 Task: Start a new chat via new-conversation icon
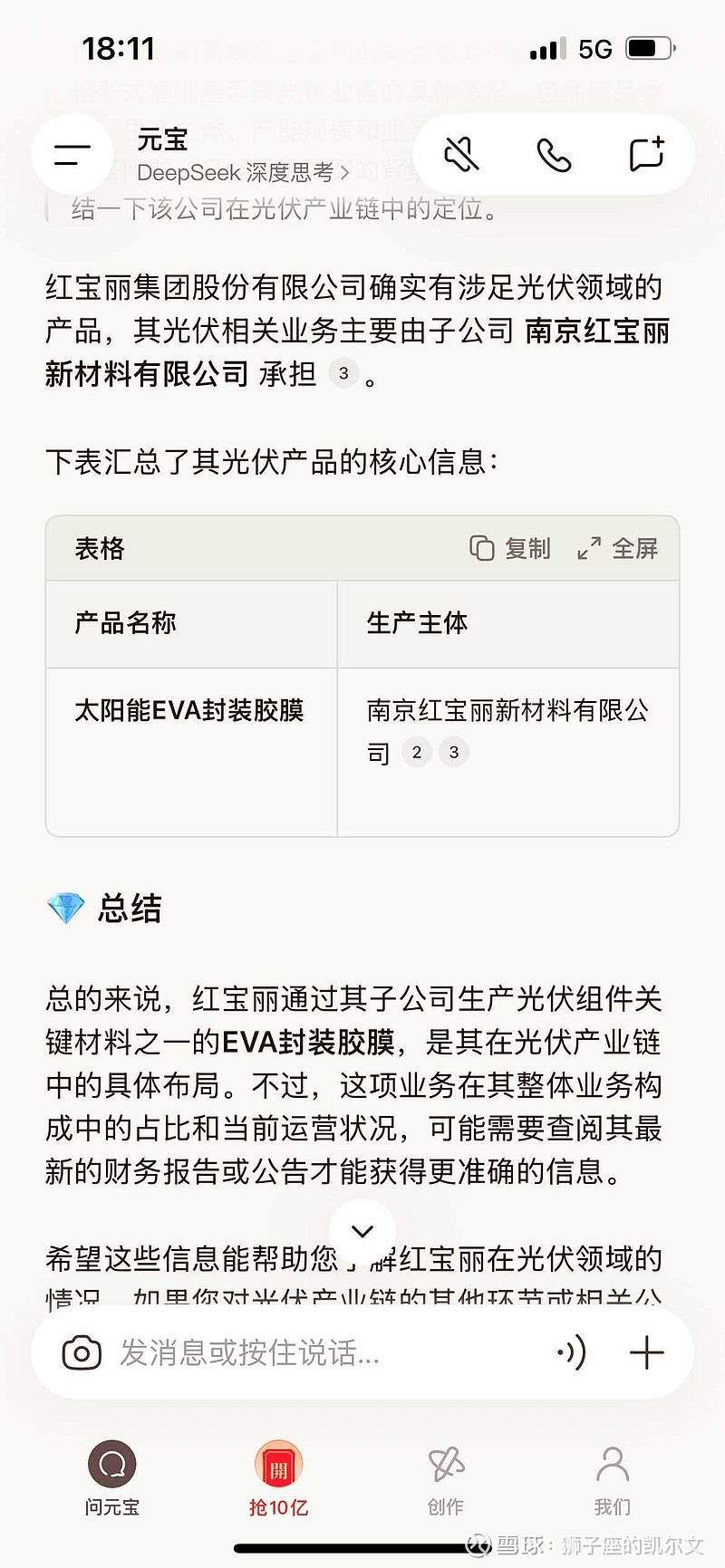(x=647, y=153)
